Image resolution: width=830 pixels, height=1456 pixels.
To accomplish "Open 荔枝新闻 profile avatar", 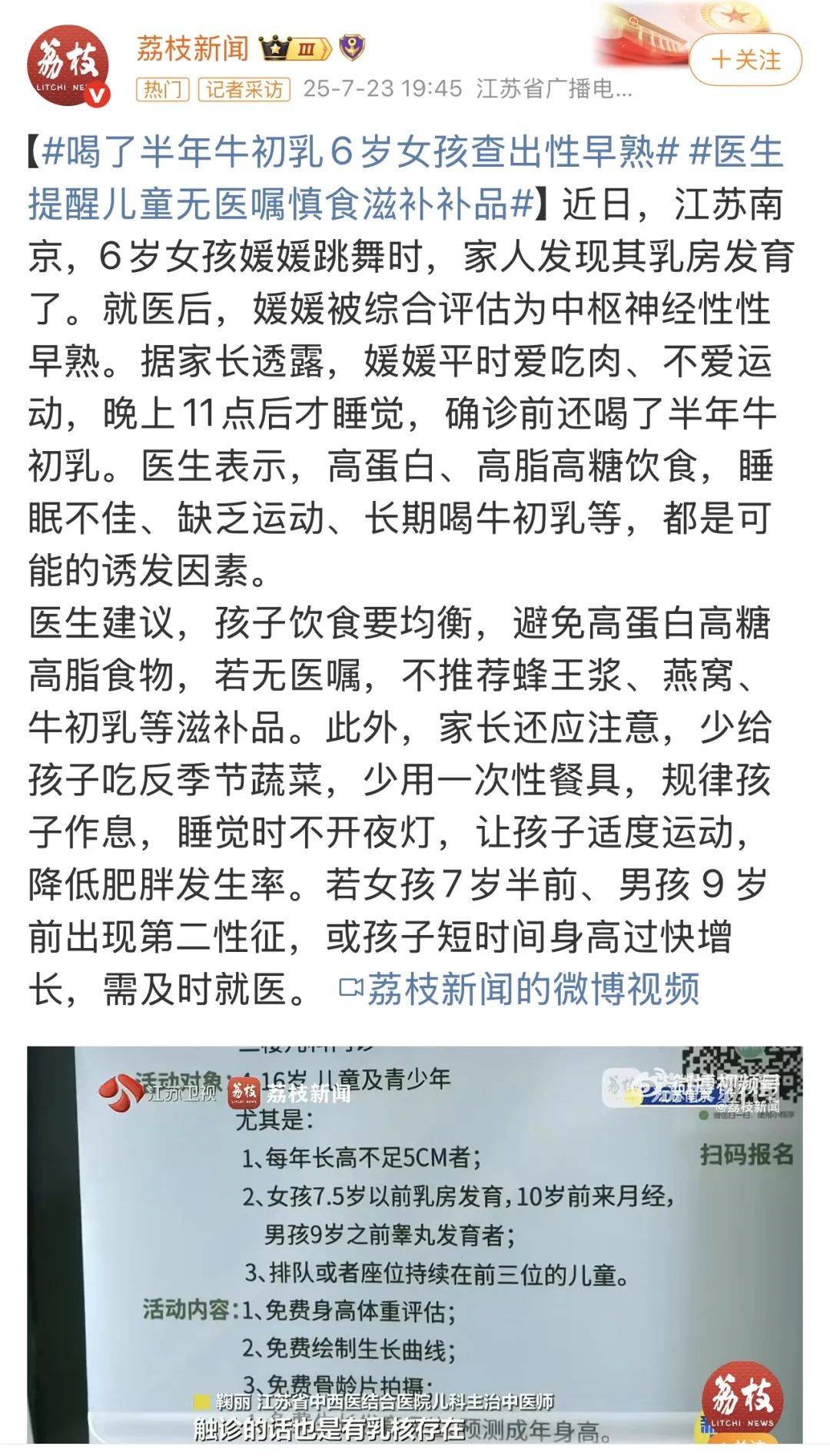I will (x=68, y=68).
